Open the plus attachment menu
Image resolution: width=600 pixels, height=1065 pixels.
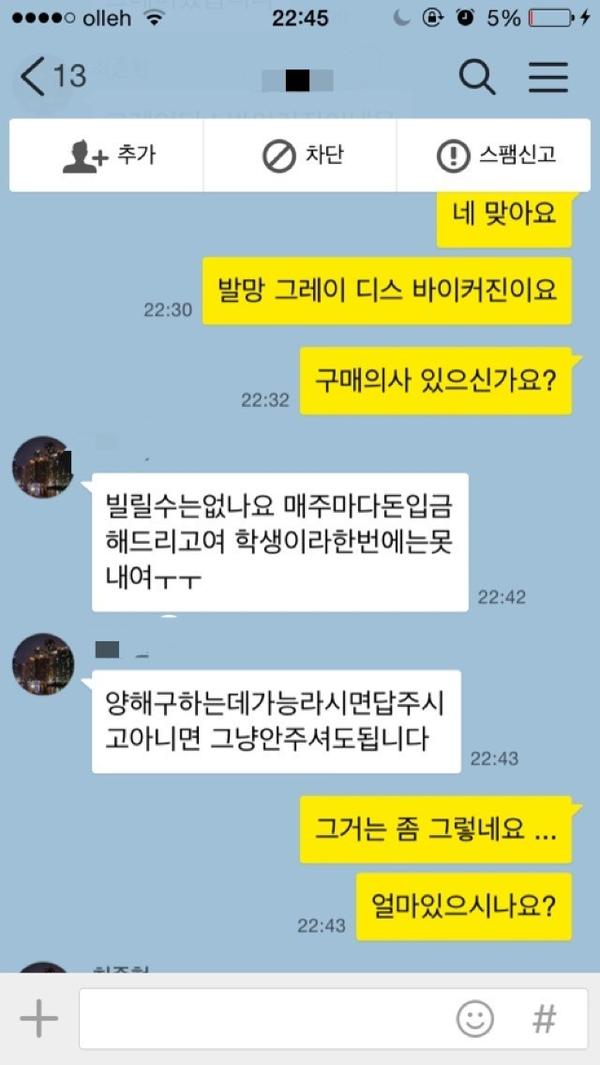(39, 1018)
